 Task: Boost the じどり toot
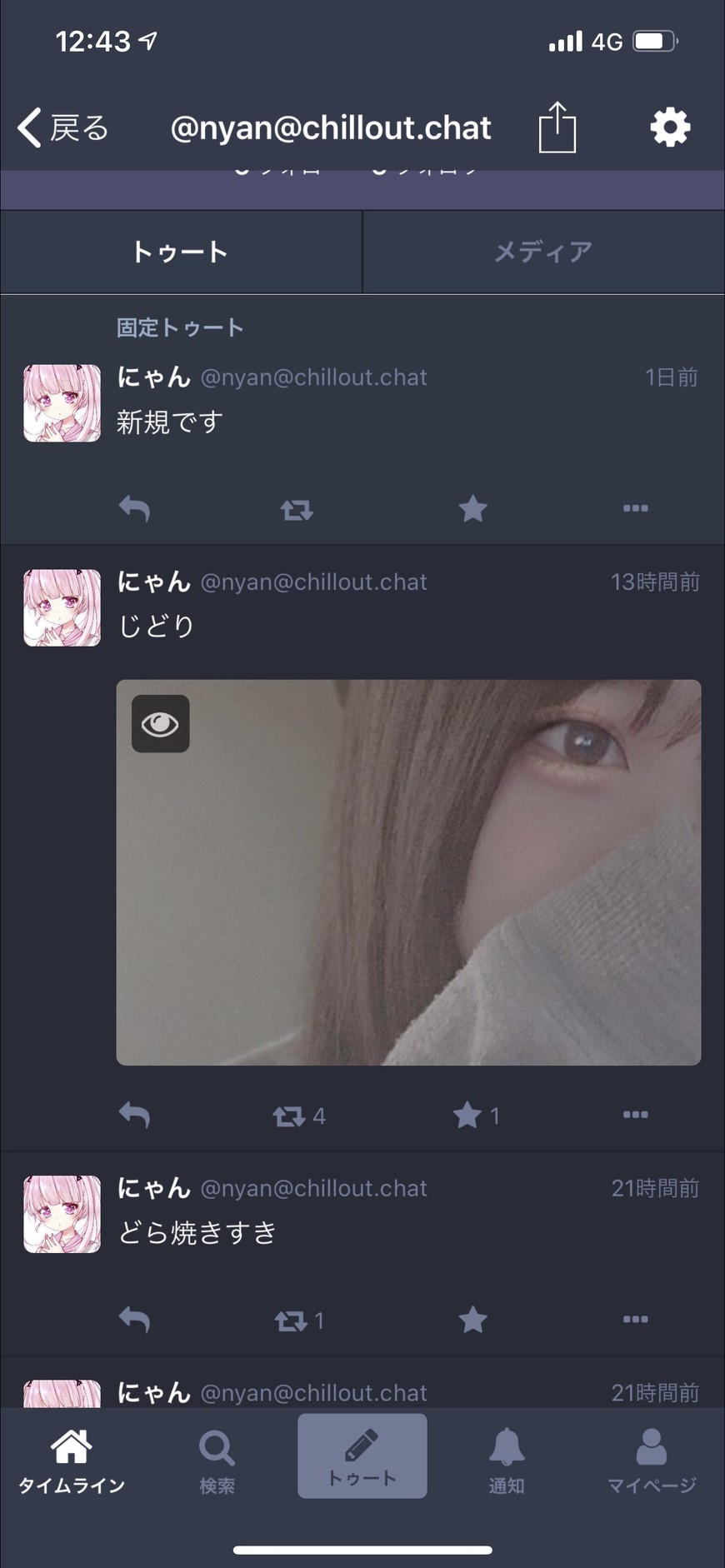290,1116
